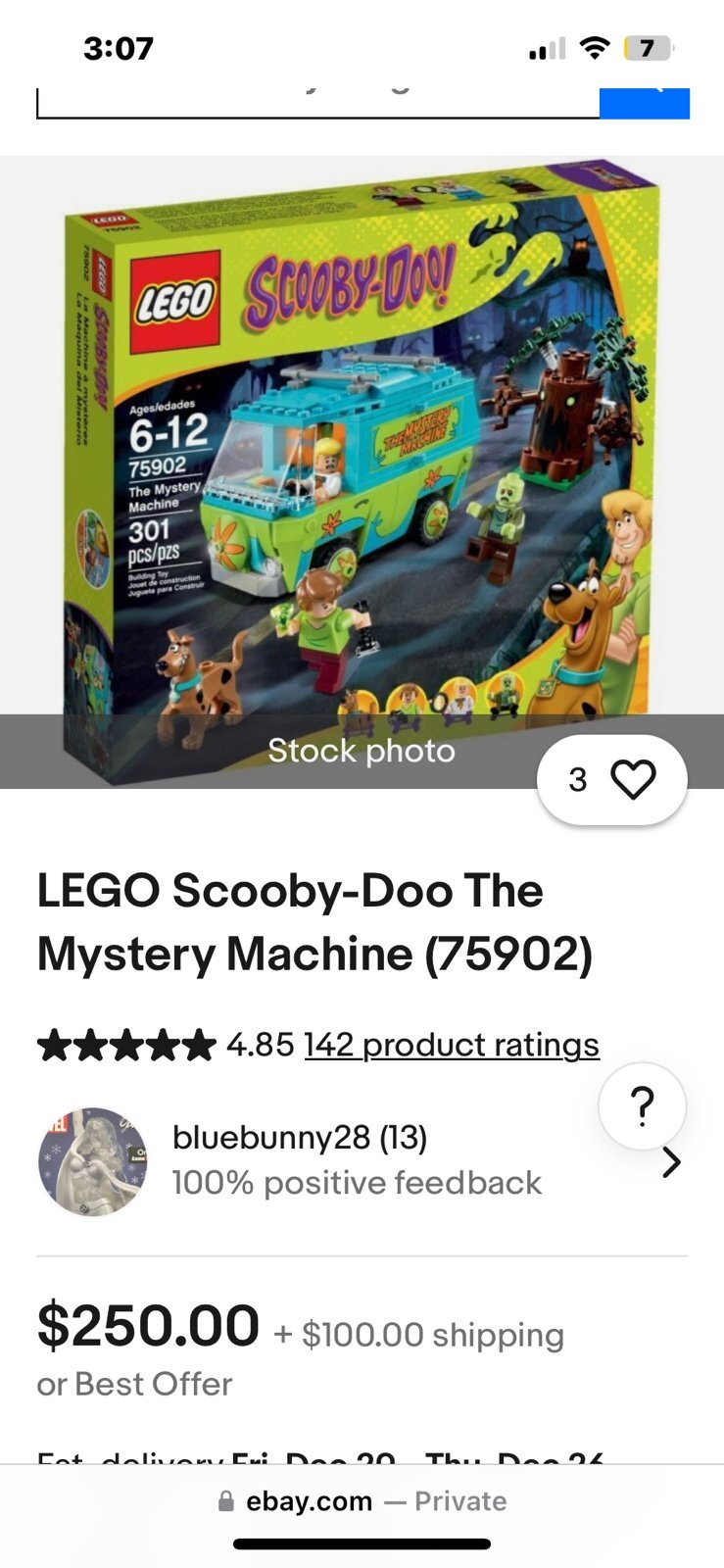Add listing to watchlist with heart

[612, 780]
